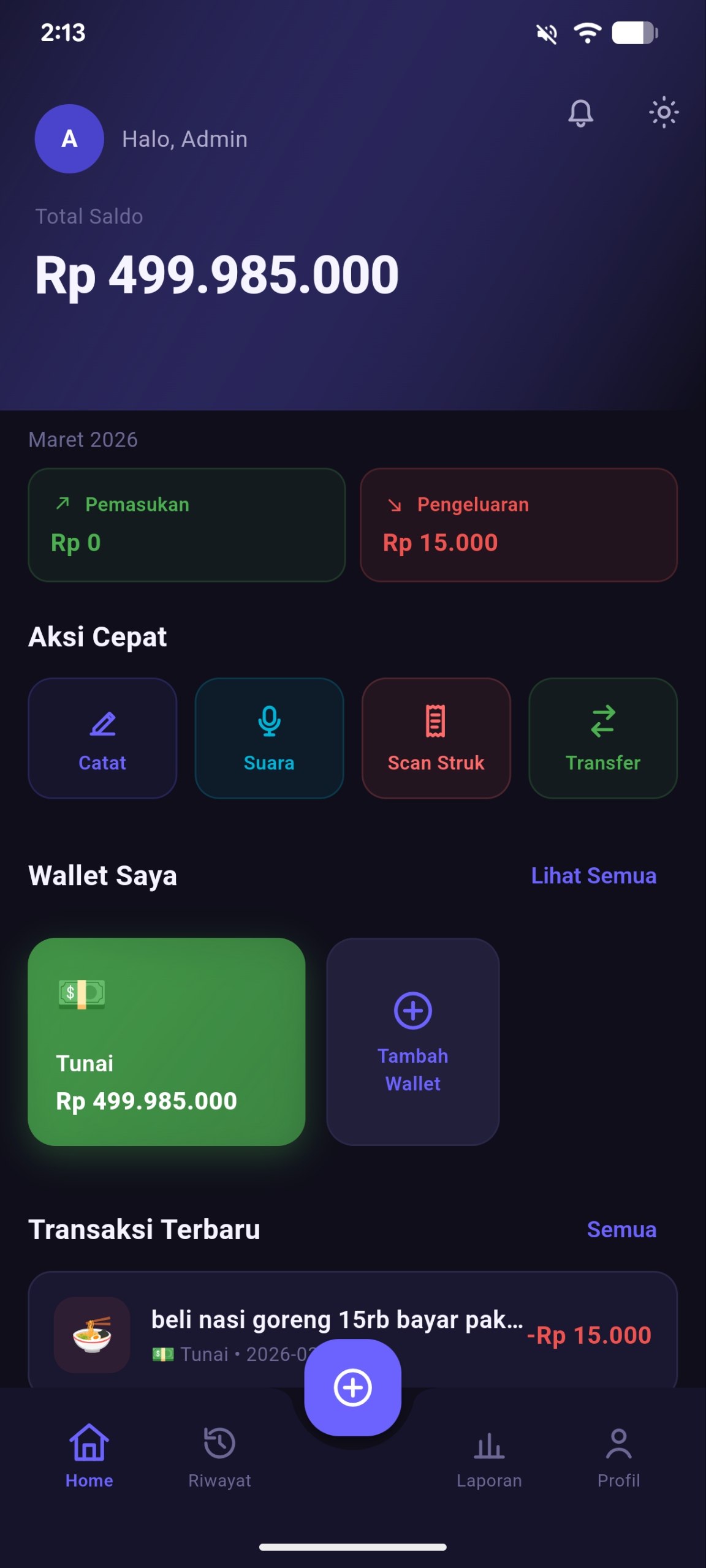
Task: Toggle light mode with the sun icon
Action: coord(664,113)
